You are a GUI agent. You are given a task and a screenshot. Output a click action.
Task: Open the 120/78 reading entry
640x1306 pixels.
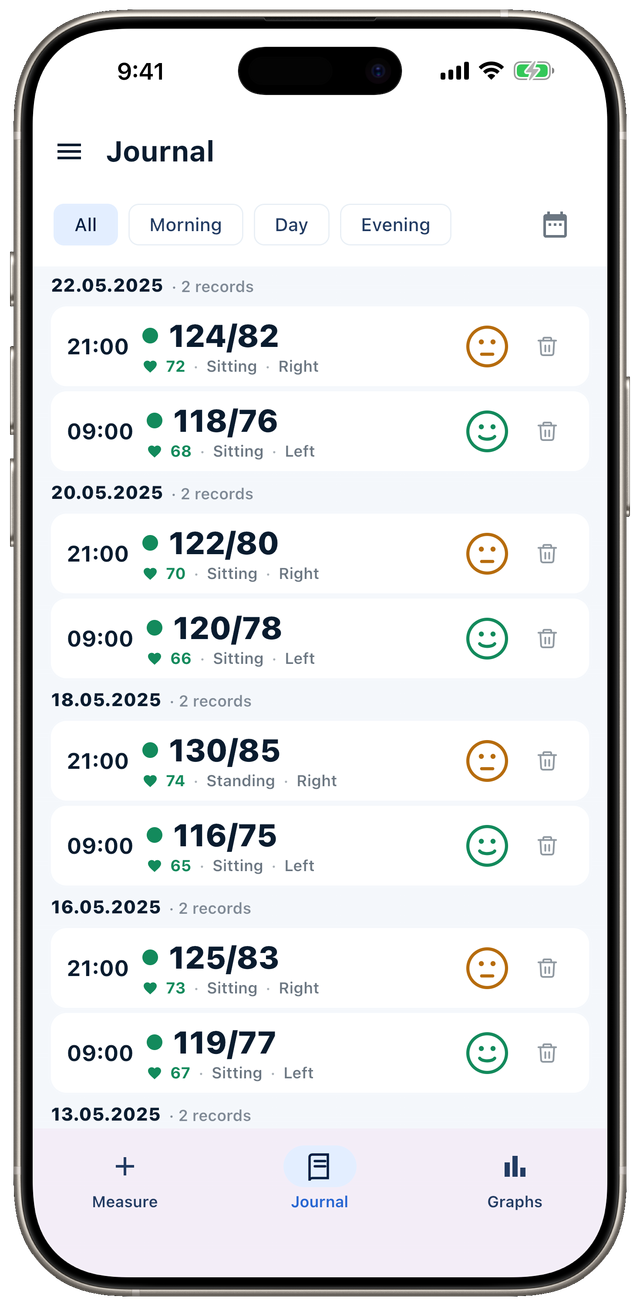tap(320, 639)
